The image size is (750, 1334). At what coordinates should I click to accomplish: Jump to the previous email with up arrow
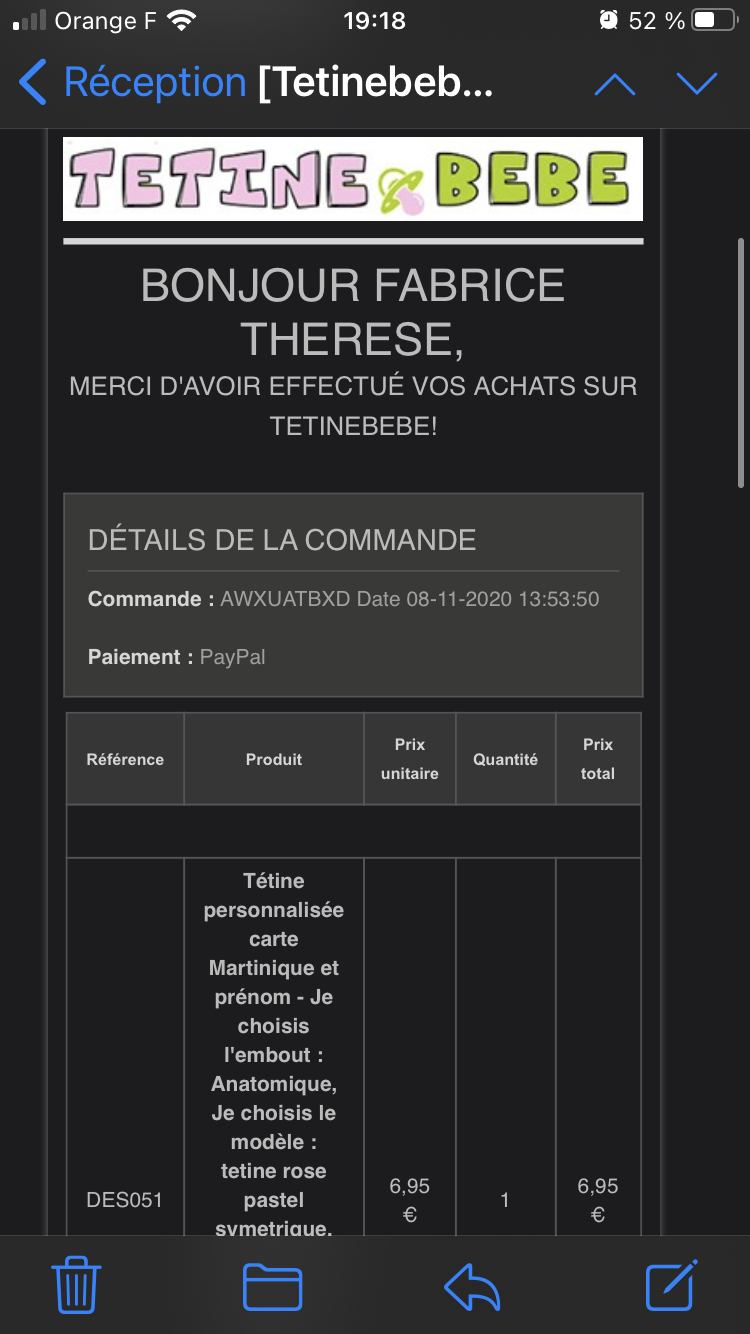coord(614,84)
